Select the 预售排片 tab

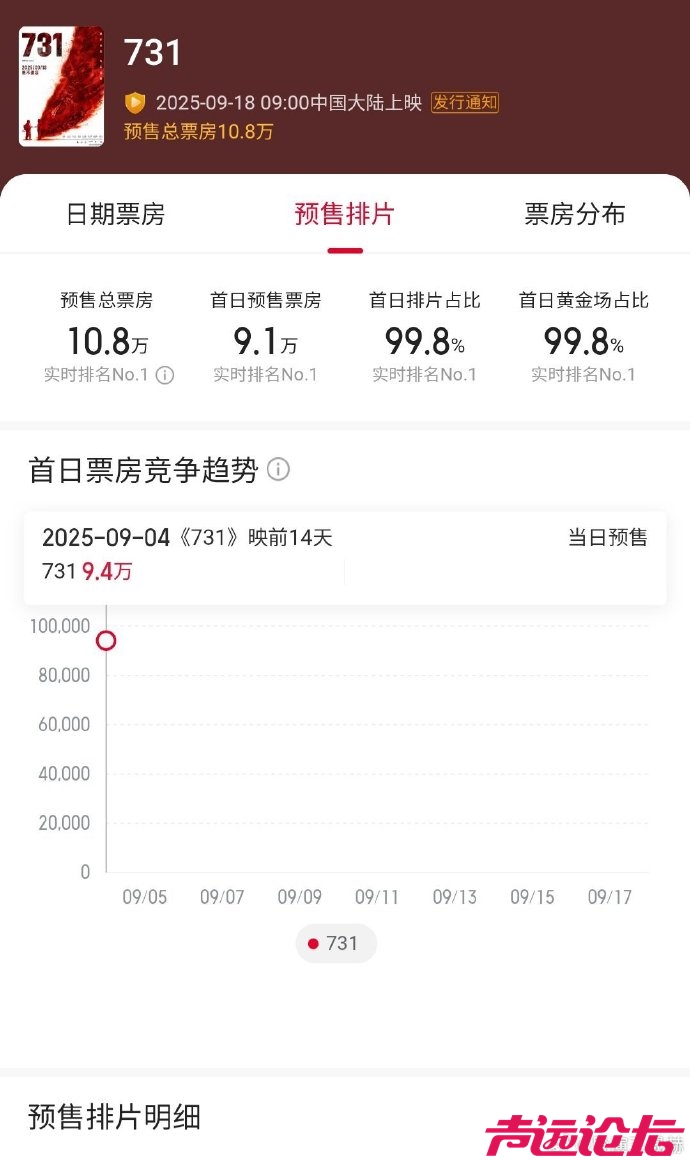(x=344, y=214)
